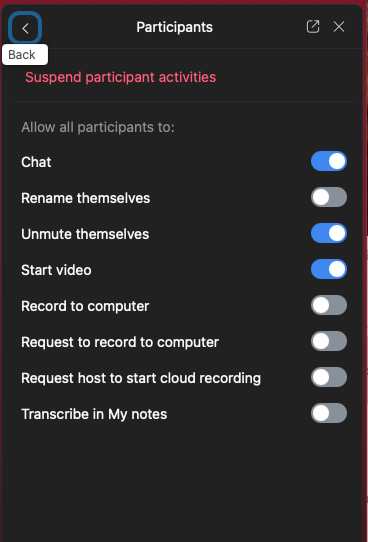Turn off the Chat permission
Viewport: 368px width, 542px height.
tap(329, 161)
